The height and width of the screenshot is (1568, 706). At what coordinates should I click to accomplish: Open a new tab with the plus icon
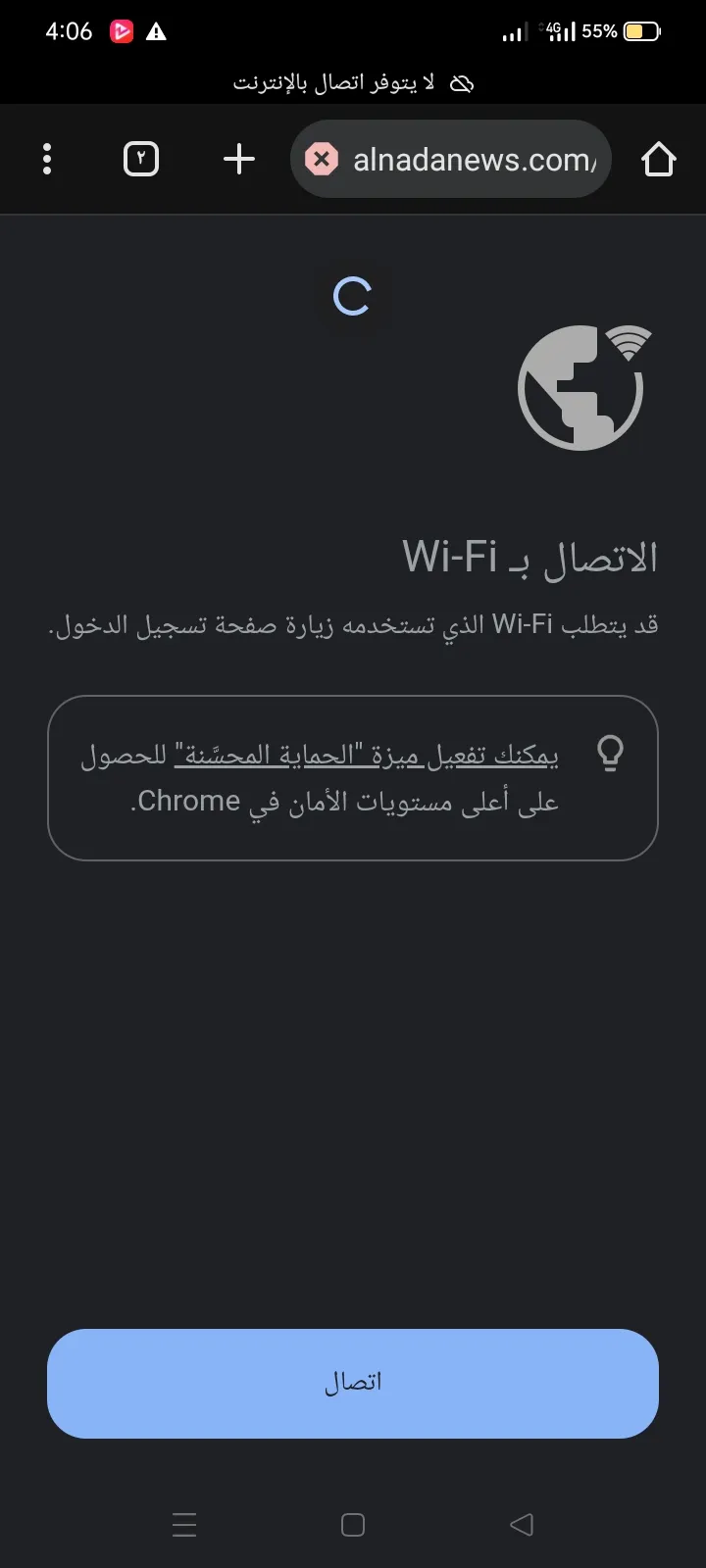239,159
